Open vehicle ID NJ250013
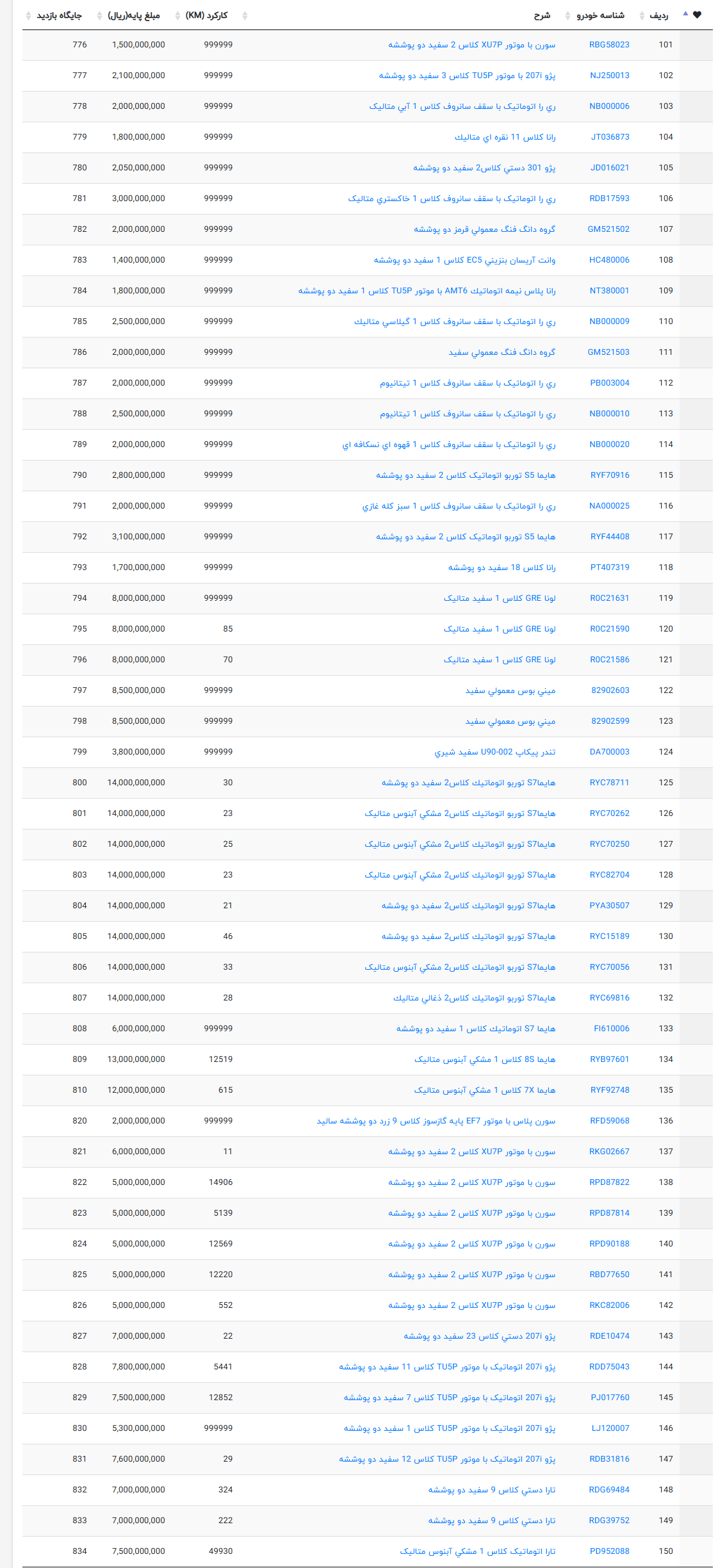This screenshot has width=718, height=1568. [610, 76]
